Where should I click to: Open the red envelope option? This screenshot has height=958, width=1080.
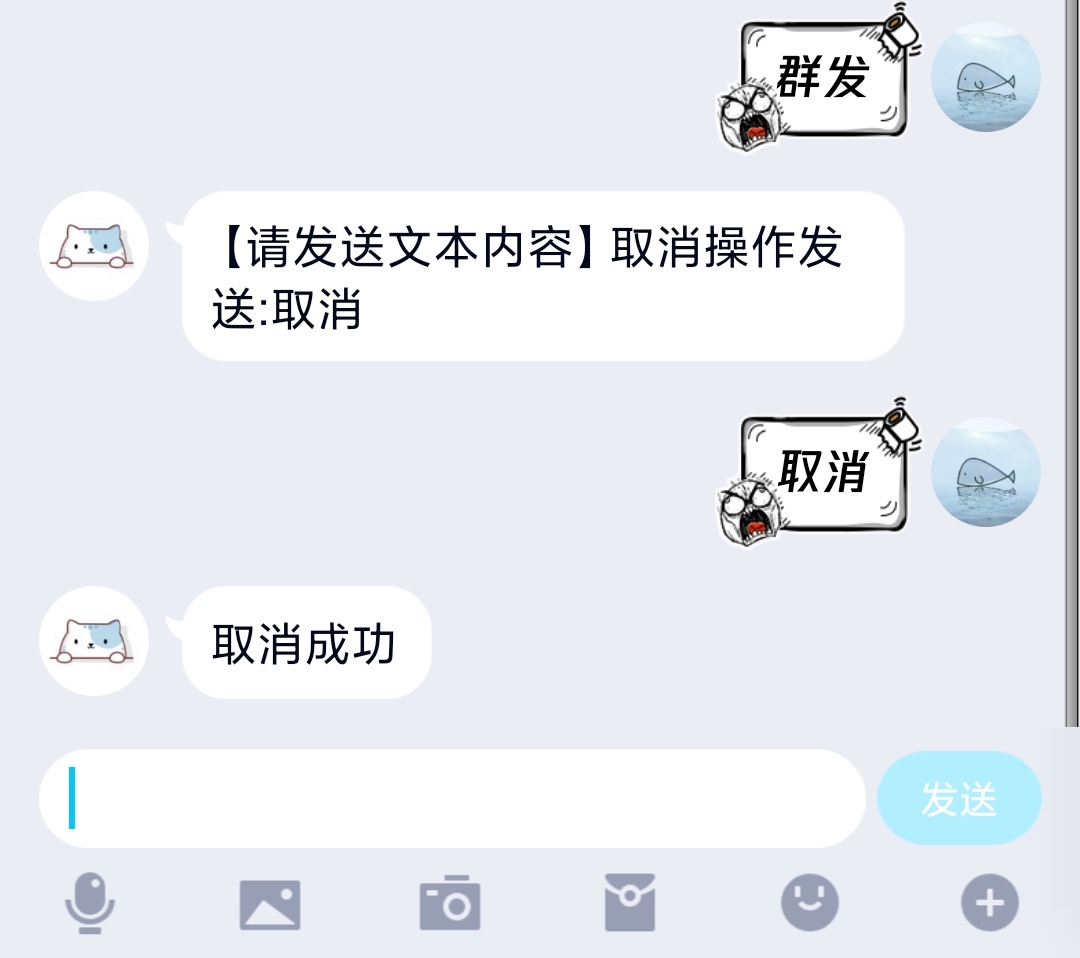[x=629, y=903]
